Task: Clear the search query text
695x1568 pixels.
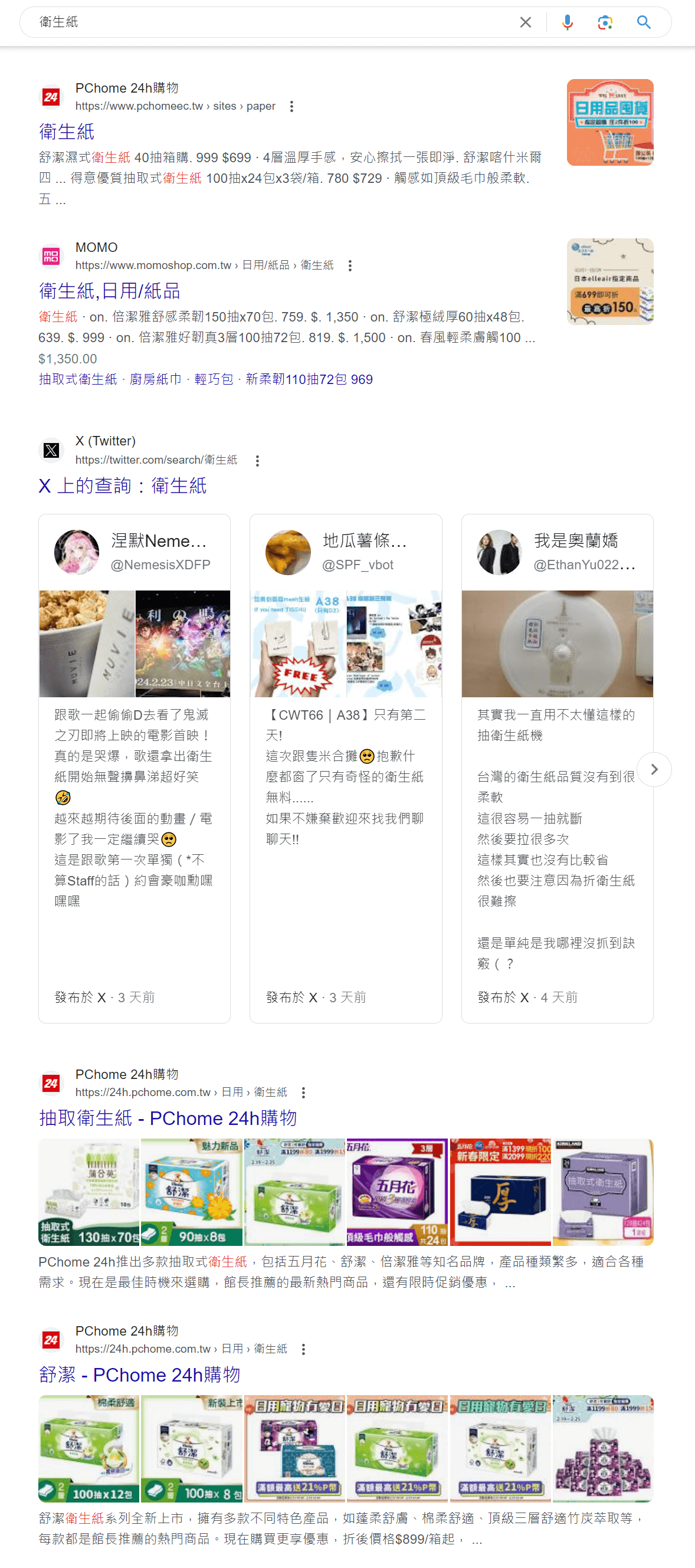Action: [x=525, y=22]
